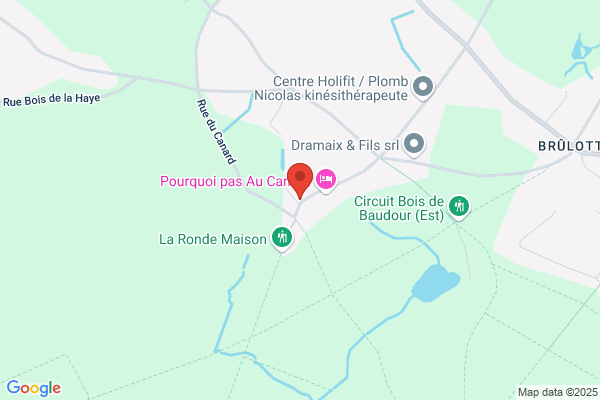
Task: Select the Dramaix & Fils srl marker
Action: tap(414, 145)
